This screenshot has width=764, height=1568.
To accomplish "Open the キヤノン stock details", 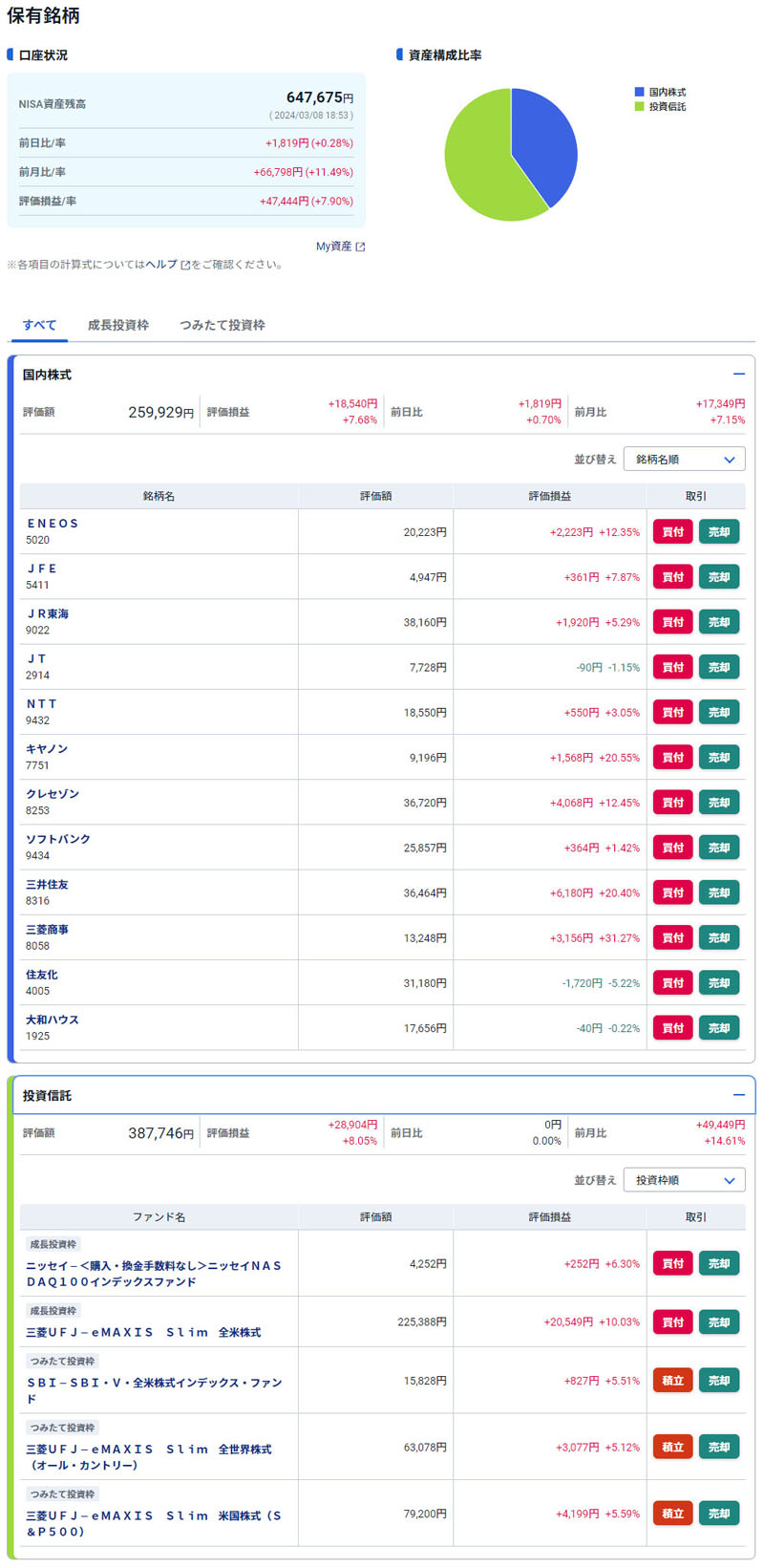I will tap(47, 749).
